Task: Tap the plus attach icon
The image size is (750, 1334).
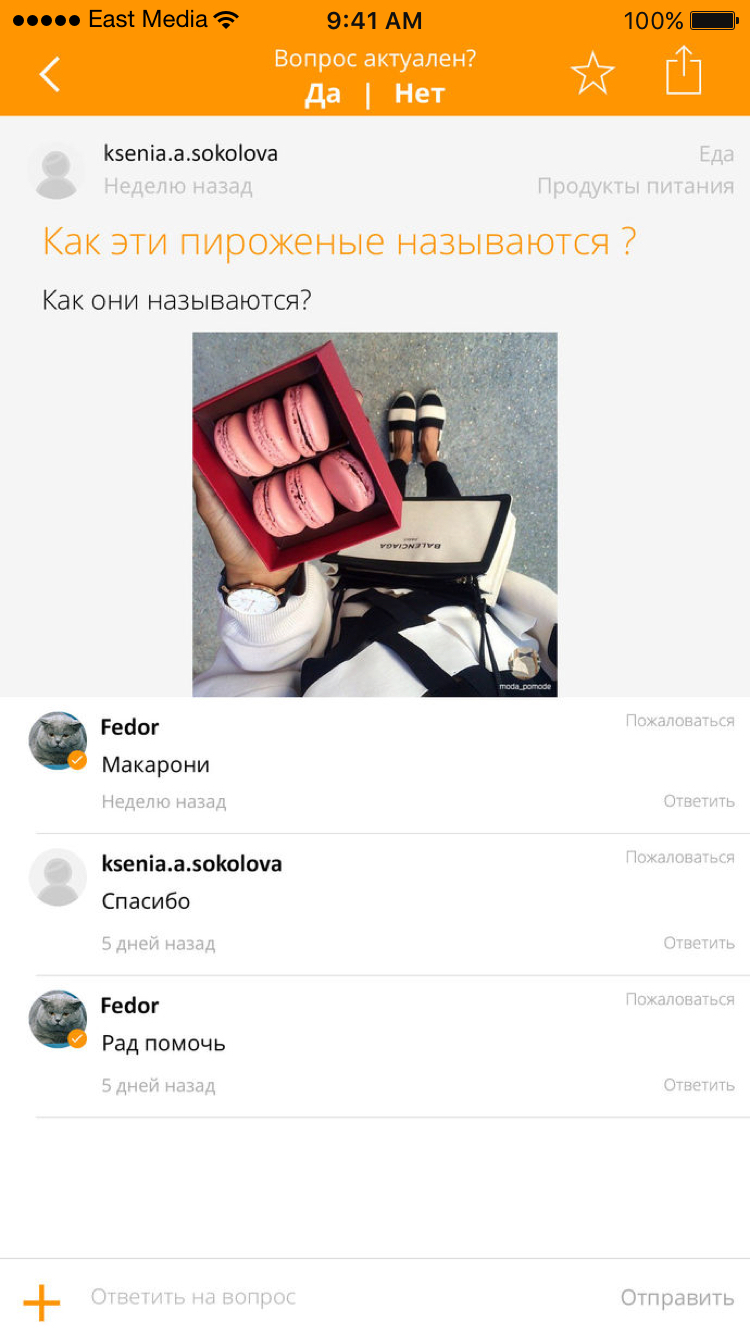Action: [x=41, y=1302]
